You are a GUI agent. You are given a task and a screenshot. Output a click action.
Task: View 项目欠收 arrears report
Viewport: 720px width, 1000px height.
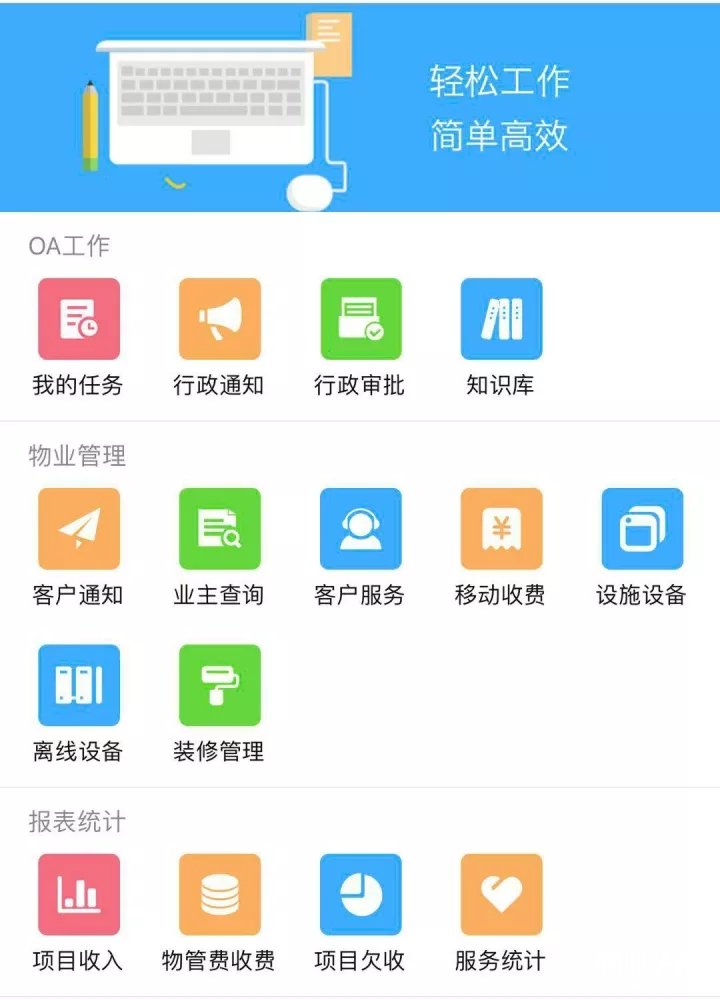(360, 895)
